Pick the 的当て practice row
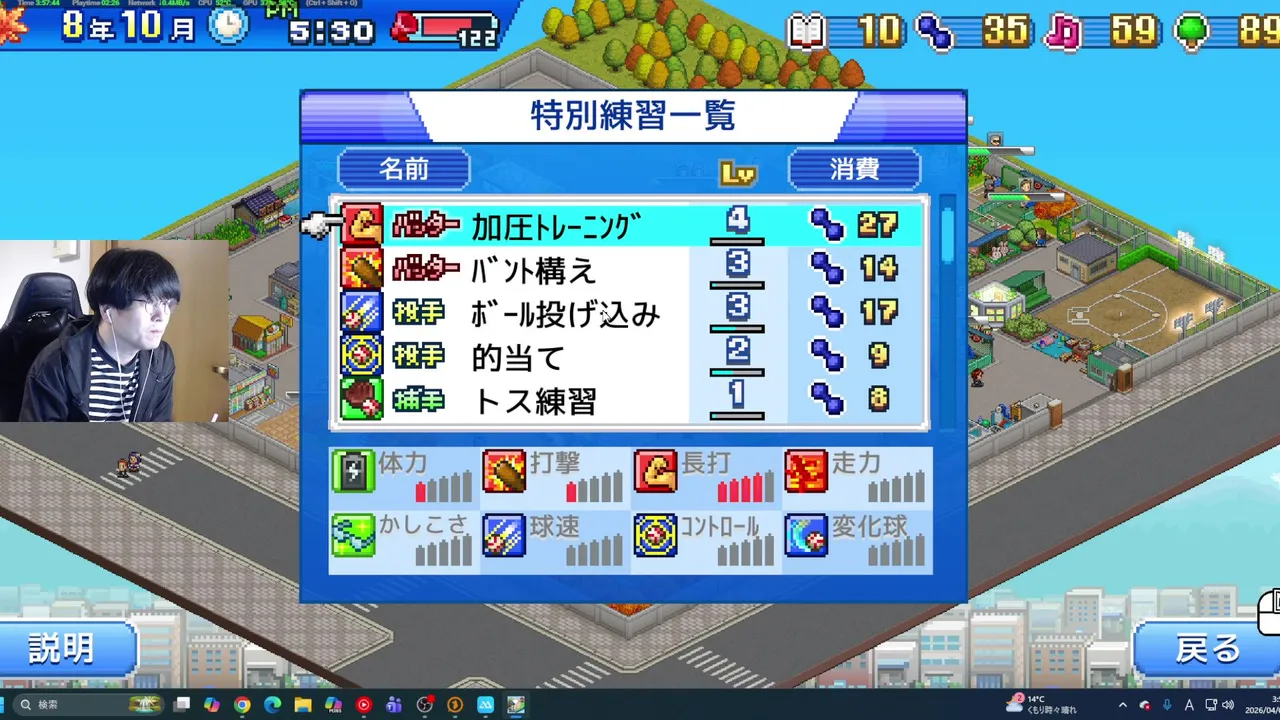Image resolution: width=1280 pixels, height=720 pixels. 630,357
